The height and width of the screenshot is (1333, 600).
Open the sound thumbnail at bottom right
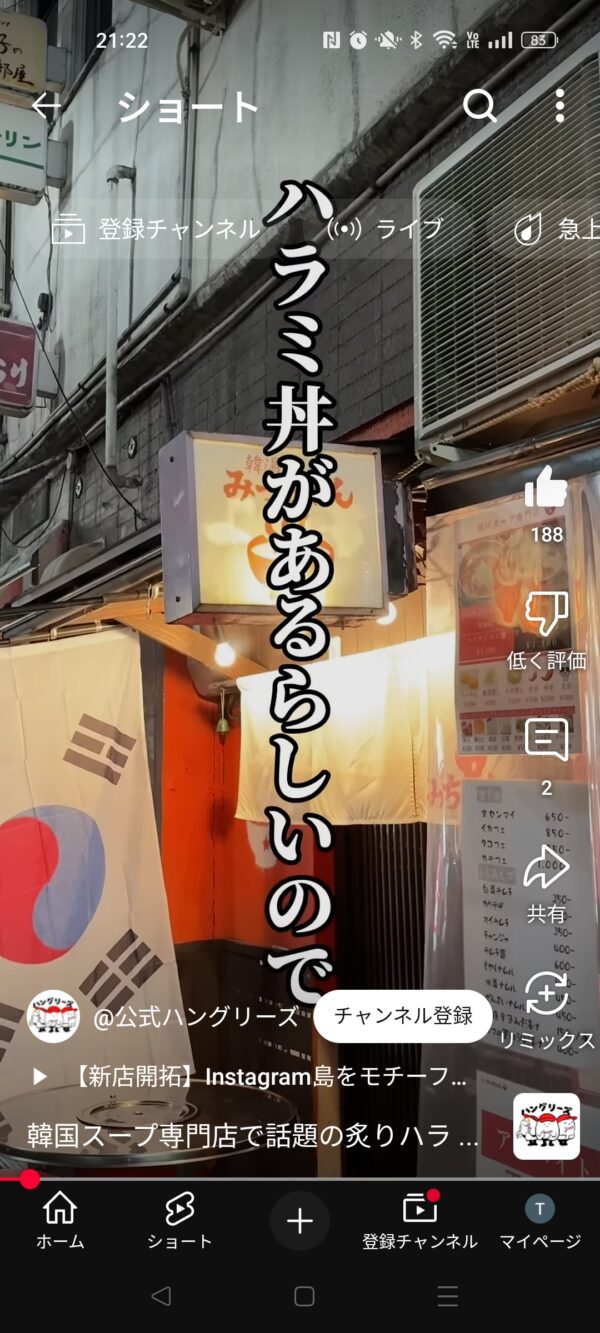(546, 1126)
